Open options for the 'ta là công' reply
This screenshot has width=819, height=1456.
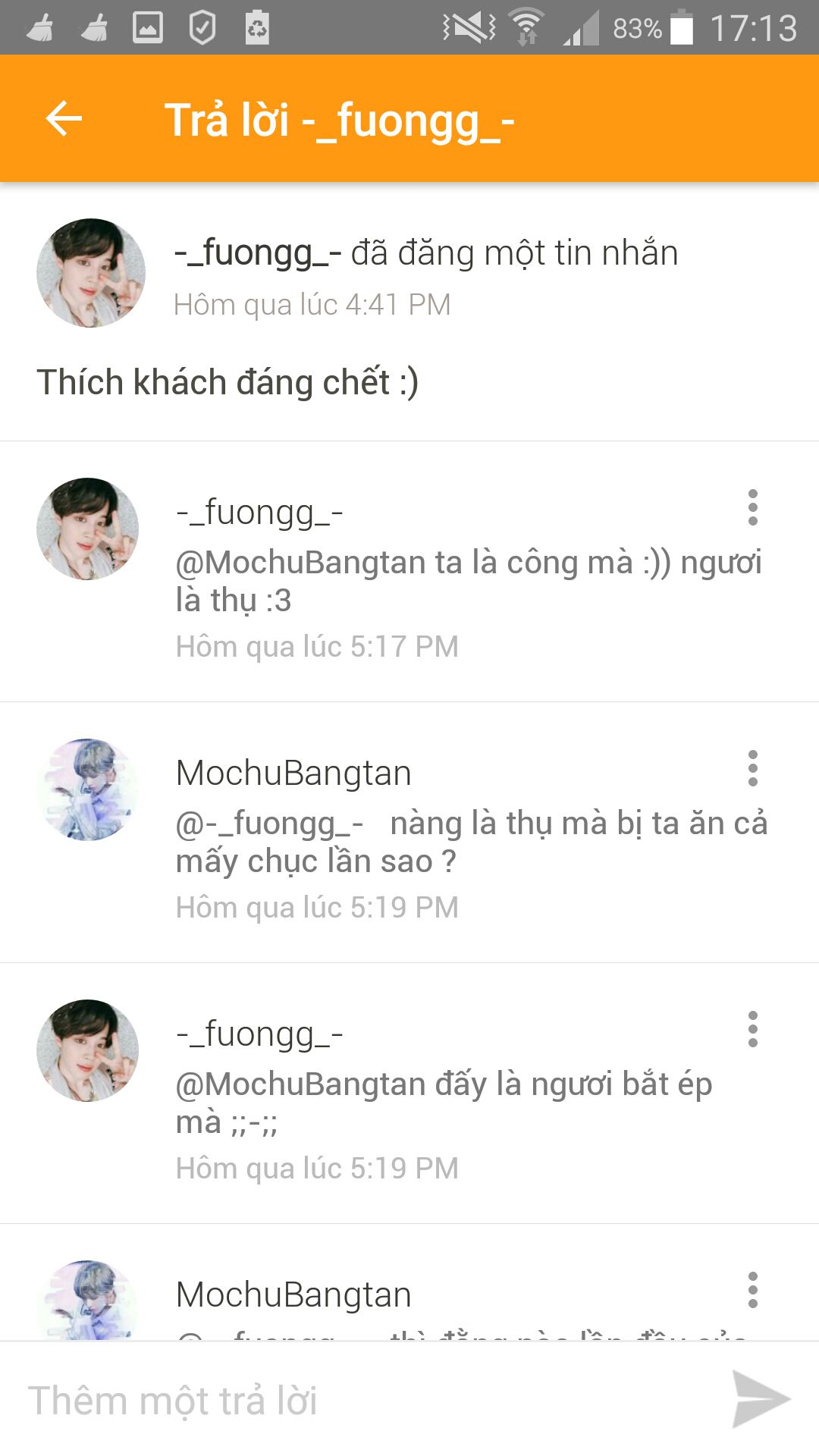pos(752,507)
